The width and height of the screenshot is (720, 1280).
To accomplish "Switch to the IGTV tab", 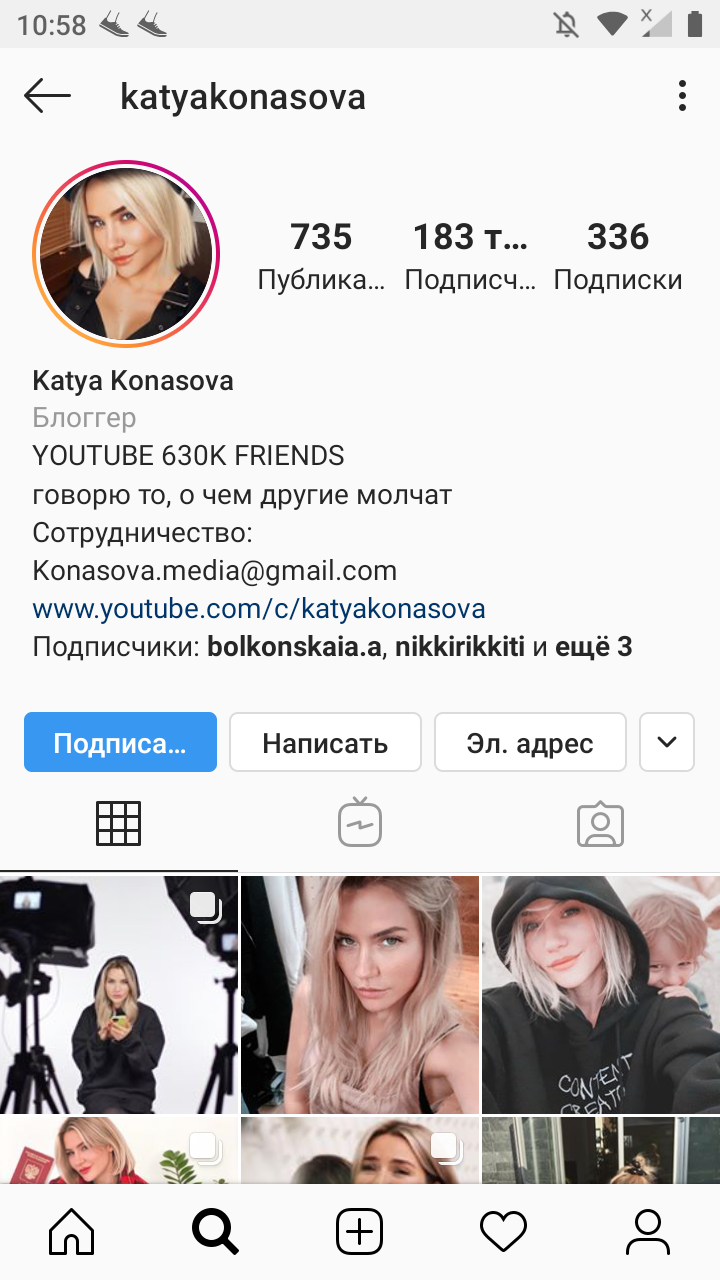I will (x=359, y=824).
